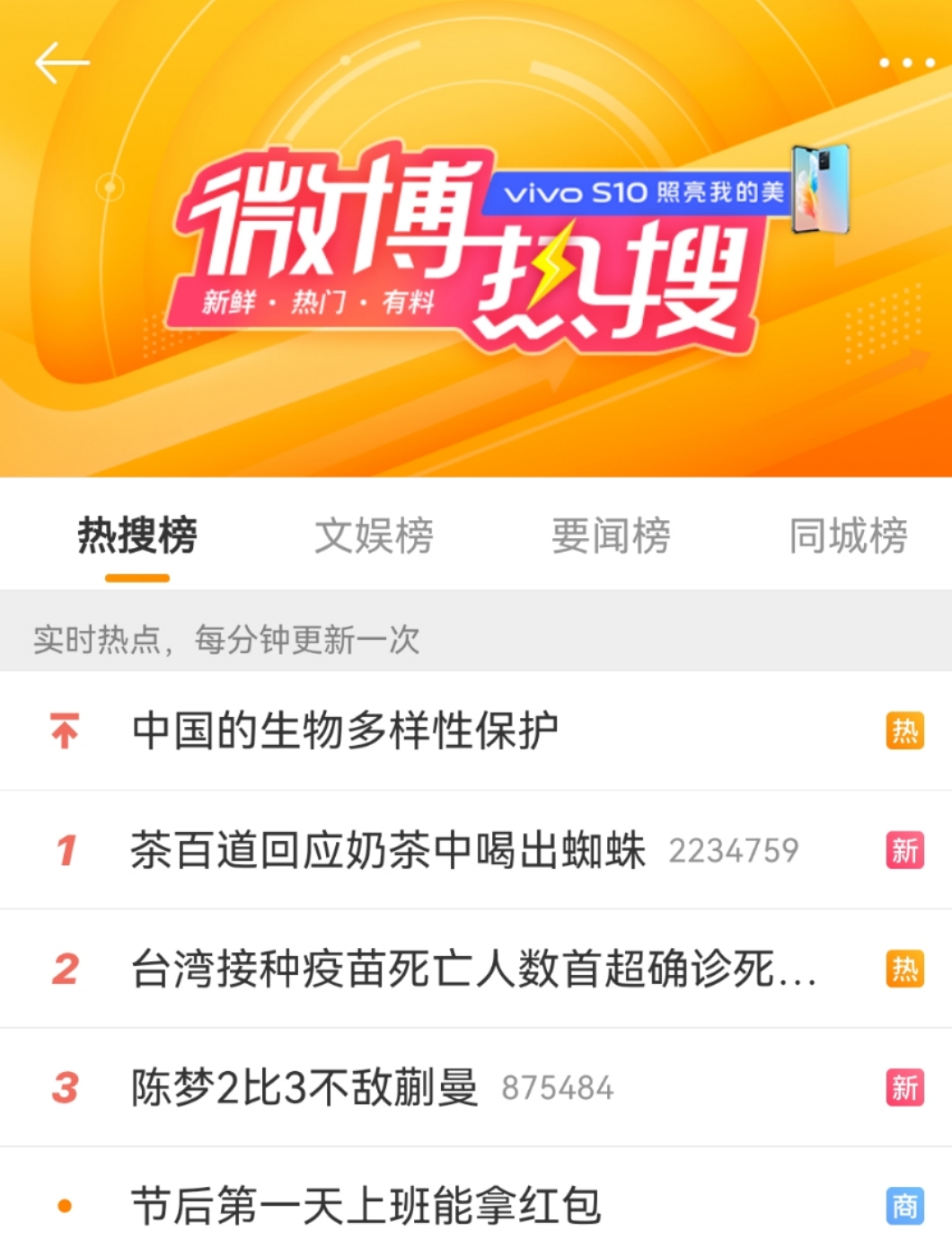Go back using the top-left arrow
Viewport: 952px width, 1248px height.
[61, 63]
